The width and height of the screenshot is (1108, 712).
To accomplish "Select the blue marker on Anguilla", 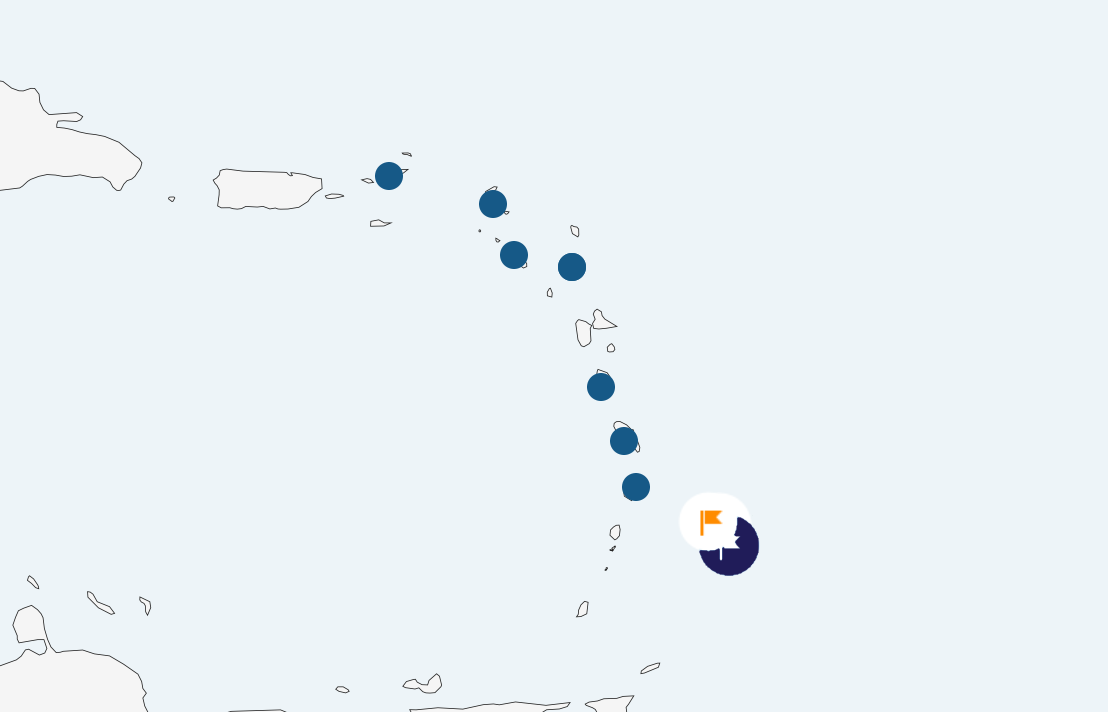I will (493, 204).
